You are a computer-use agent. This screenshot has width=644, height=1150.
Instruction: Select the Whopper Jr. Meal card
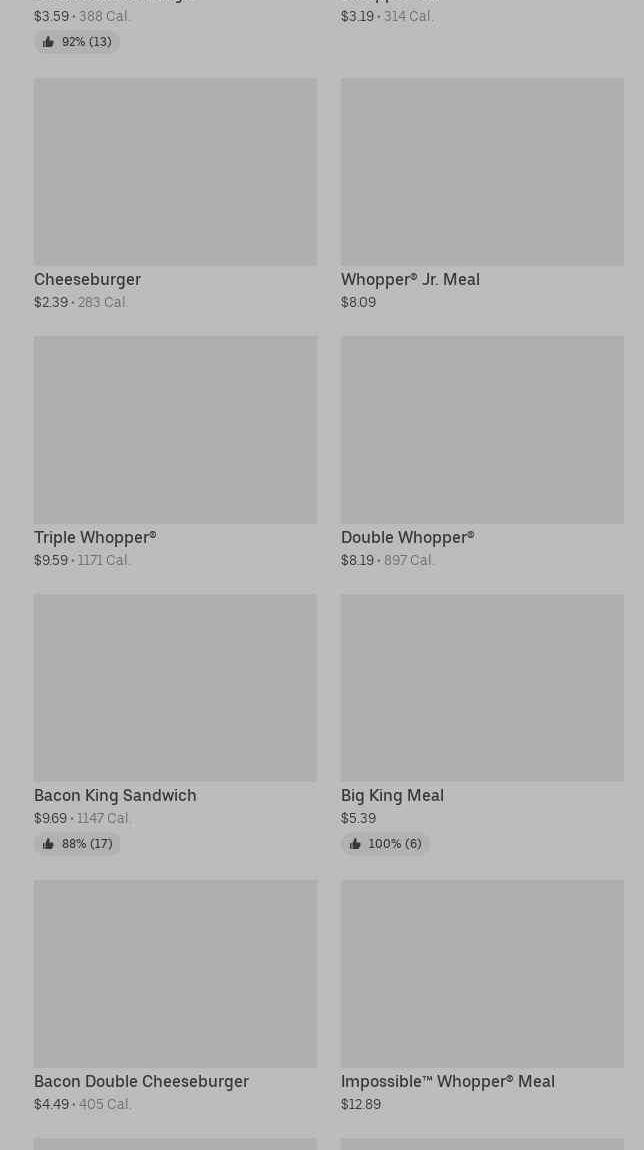pyautogui.click(x=482, y=194)
